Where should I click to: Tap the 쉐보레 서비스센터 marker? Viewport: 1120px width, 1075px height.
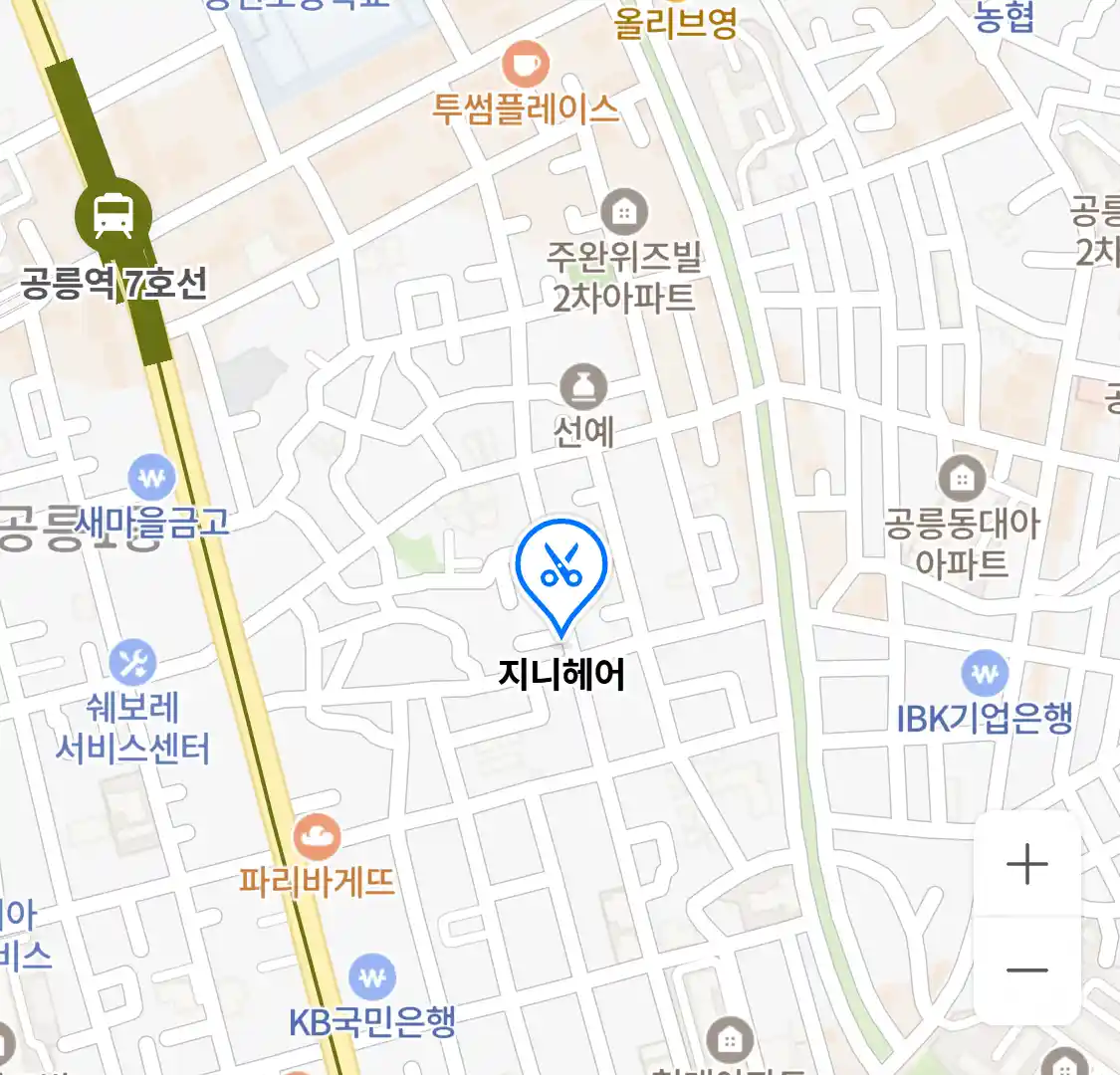coord(131,663)
